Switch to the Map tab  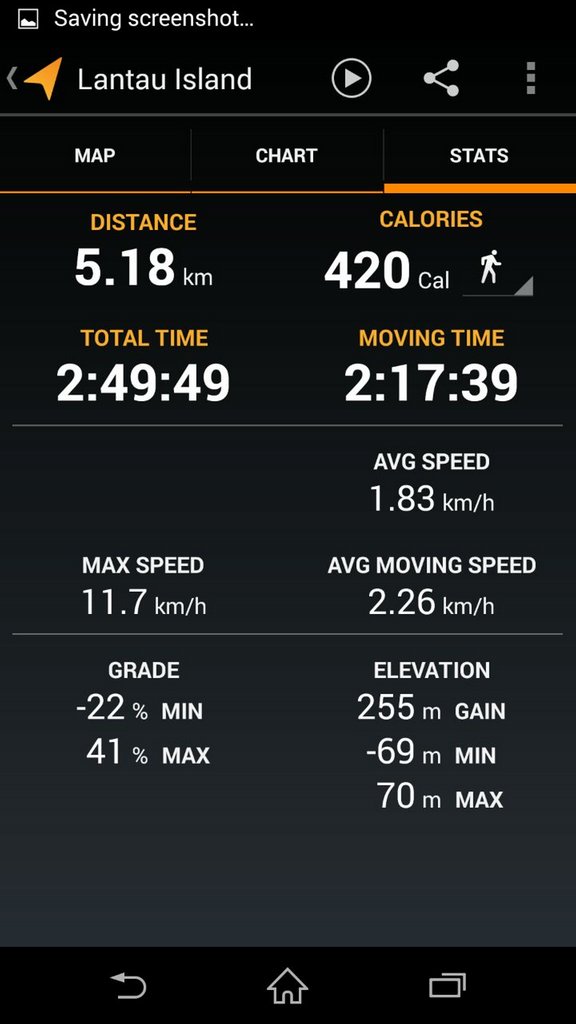(95, 155)
